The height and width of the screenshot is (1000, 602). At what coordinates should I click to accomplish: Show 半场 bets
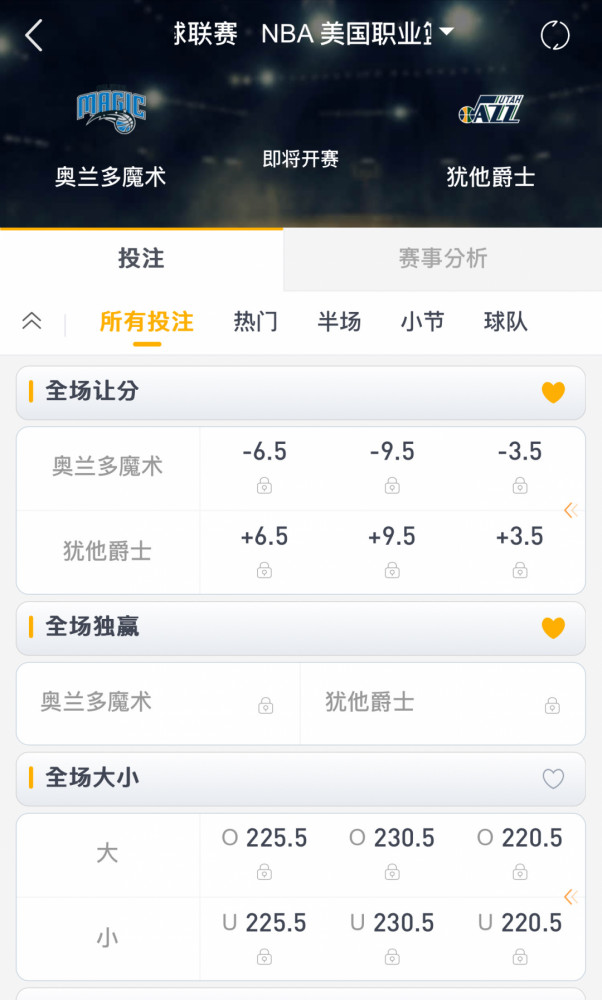tap(339, 321)
